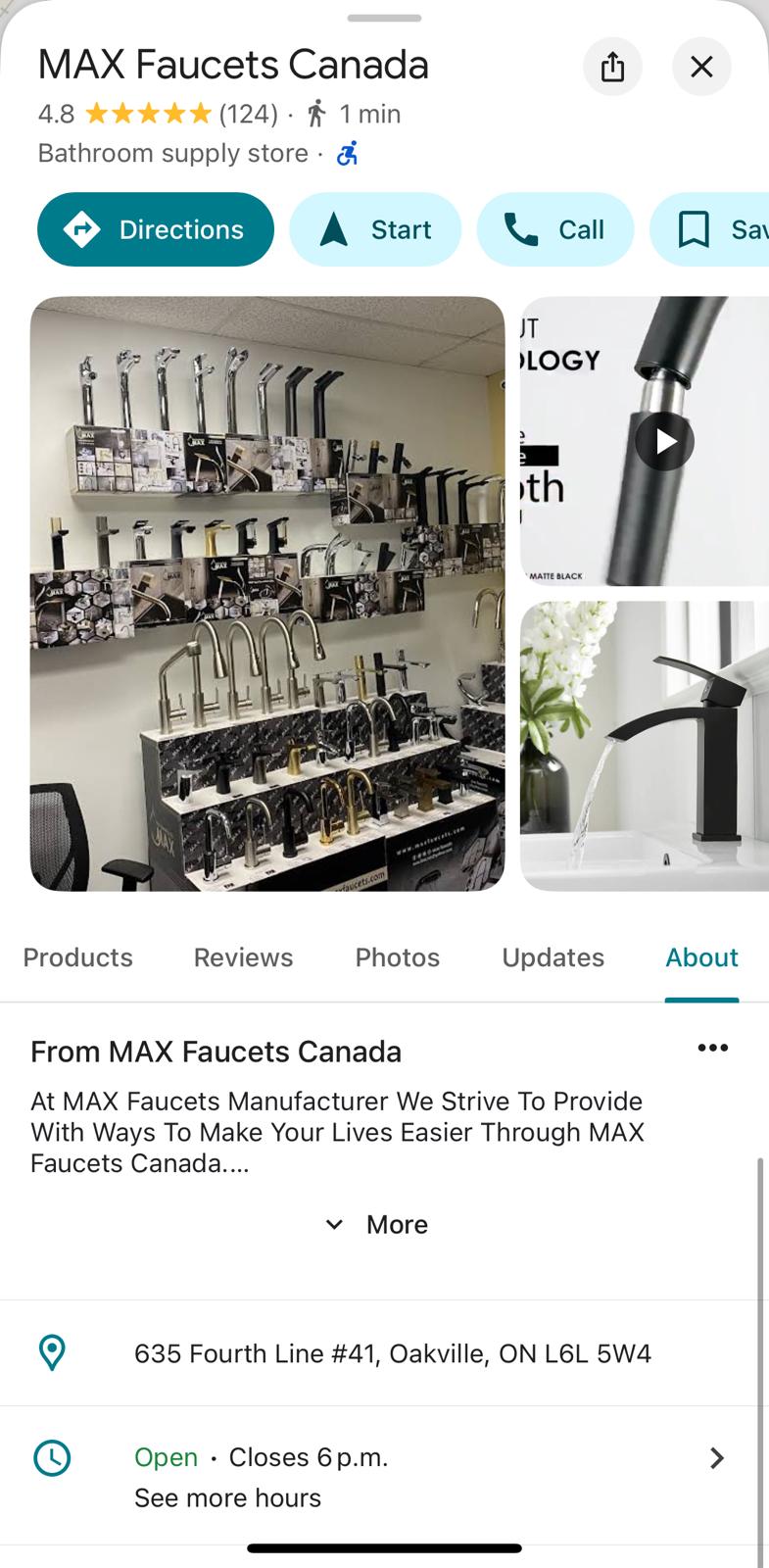Open options menu for business description
The height and width of the screenshot is (1568, 769).
[x=712, y=1048]
